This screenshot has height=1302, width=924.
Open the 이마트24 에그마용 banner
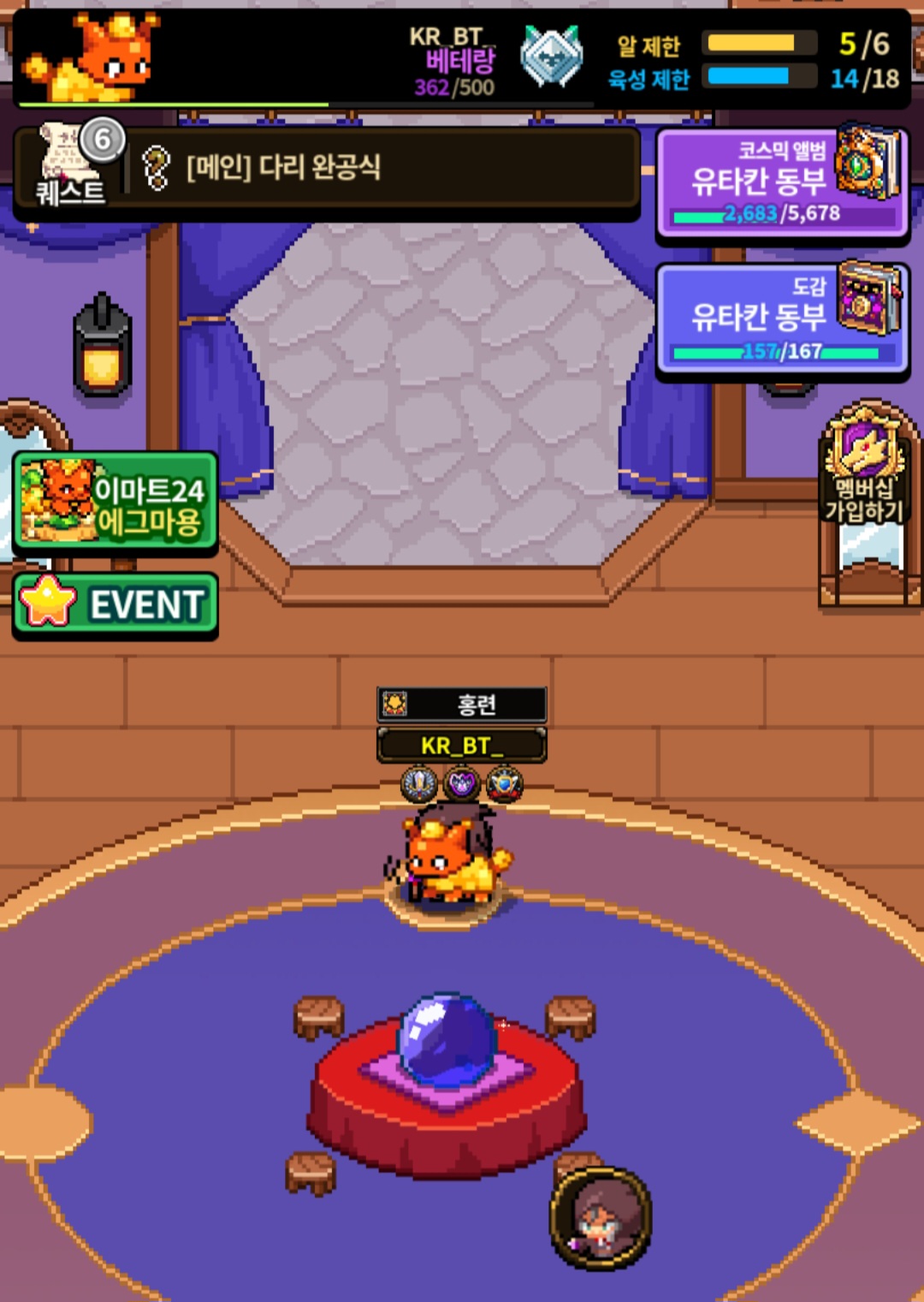tap(115, 502)
